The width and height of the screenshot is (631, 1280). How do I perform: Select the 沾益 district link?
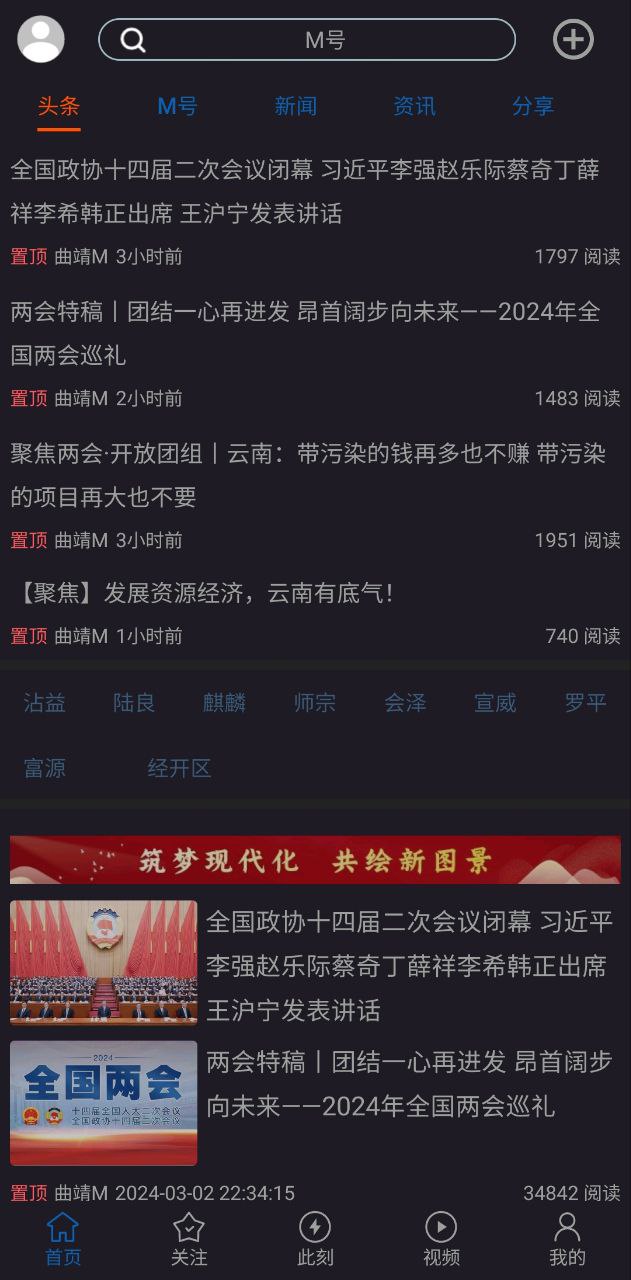click(x=45, y=703)
